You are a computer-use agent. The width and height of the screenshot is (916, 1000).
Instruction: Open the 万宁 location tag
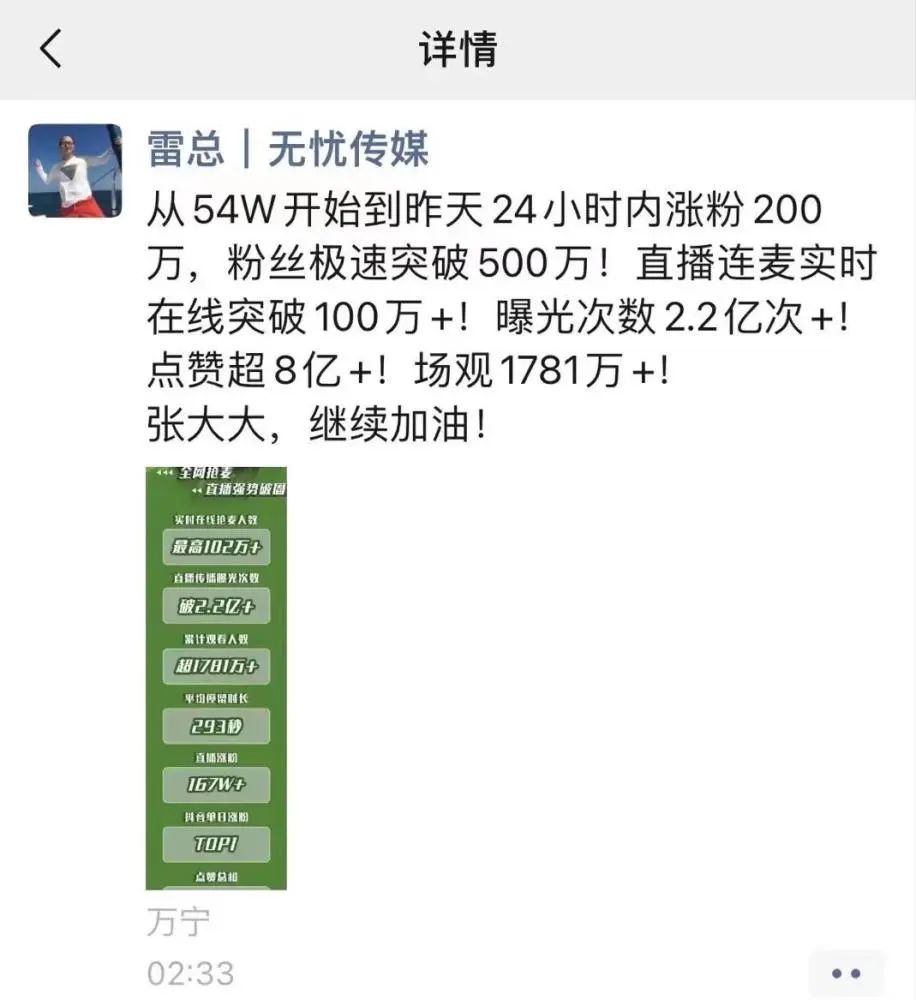(x=178, y=921)
